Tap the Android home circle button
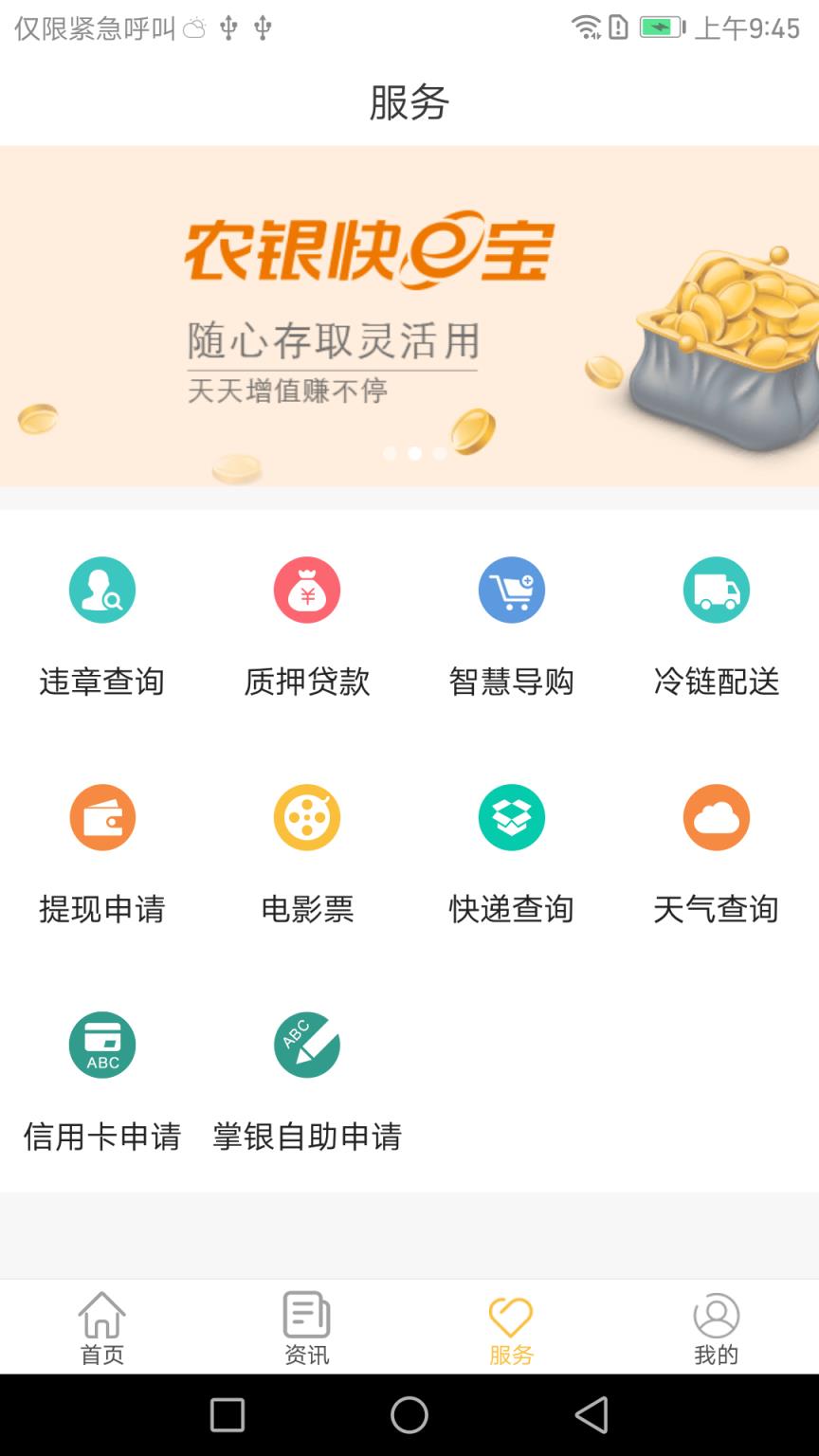819x1456 pixels. pyautogui.click(x=409, y=1417)
